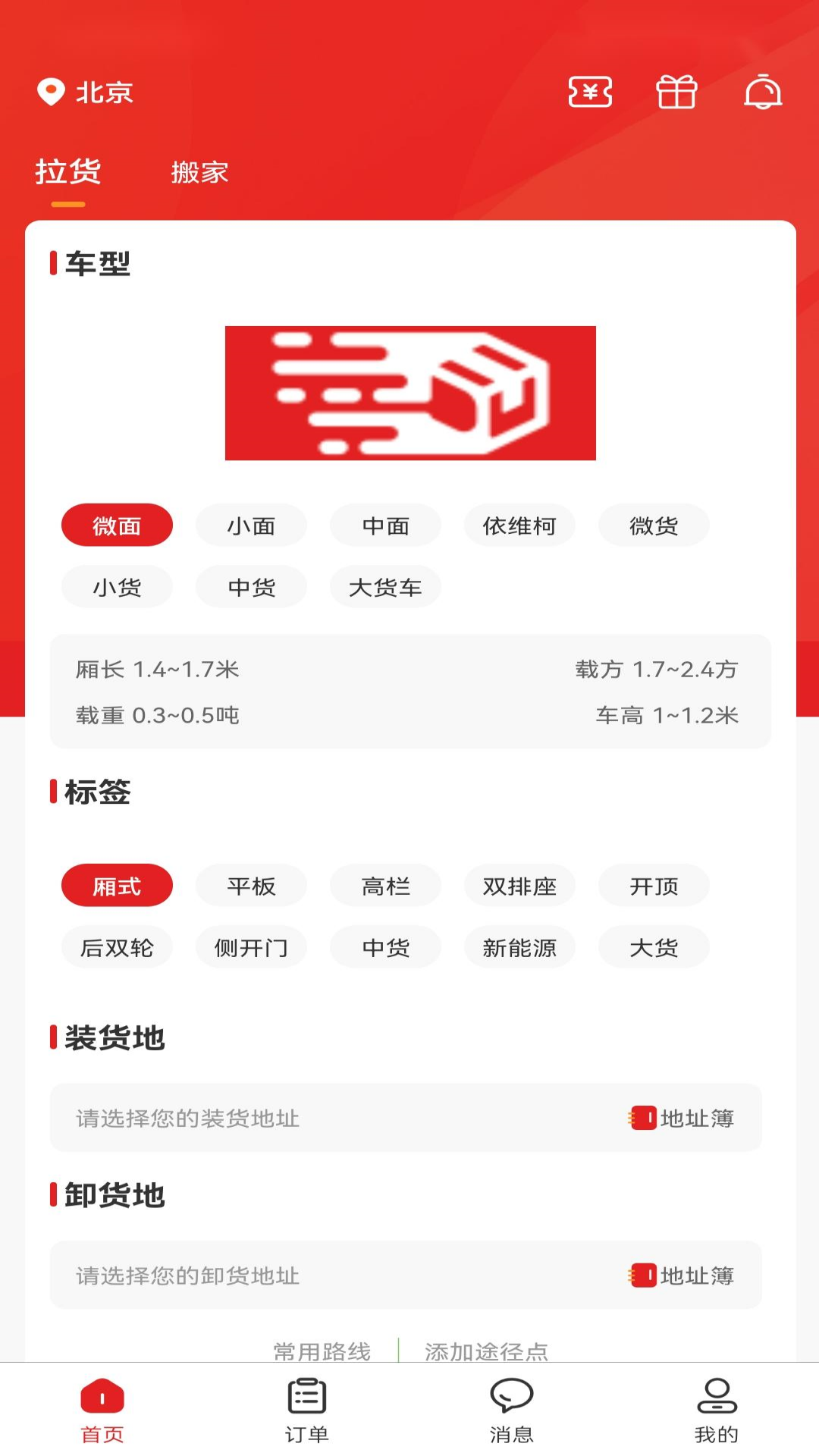819x1456 pixels.
Task: Open 地址簿 for 装货地
Action: 681,1119
